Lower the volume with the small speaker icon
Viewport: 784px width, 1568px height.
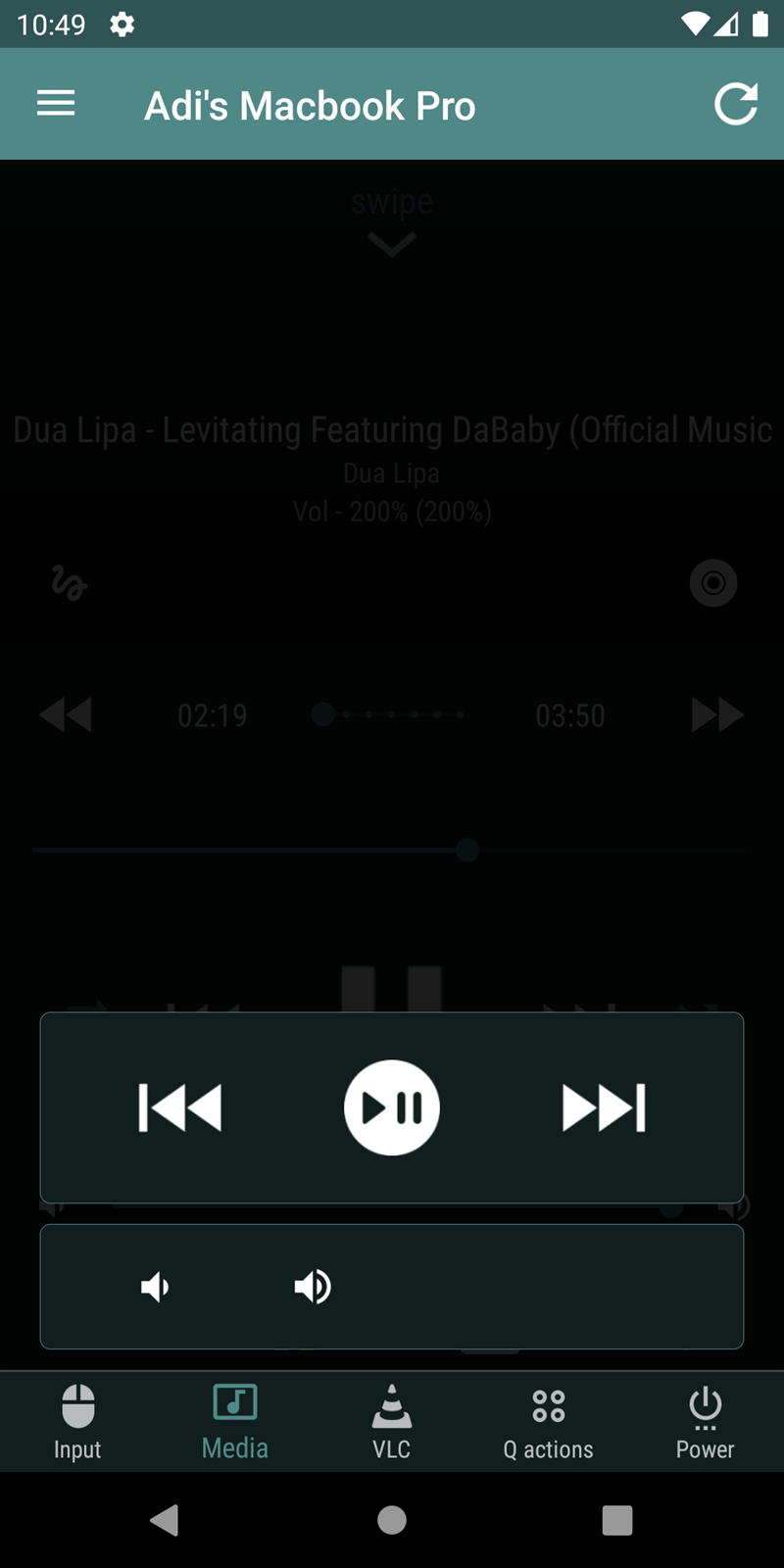point(155,1287)
